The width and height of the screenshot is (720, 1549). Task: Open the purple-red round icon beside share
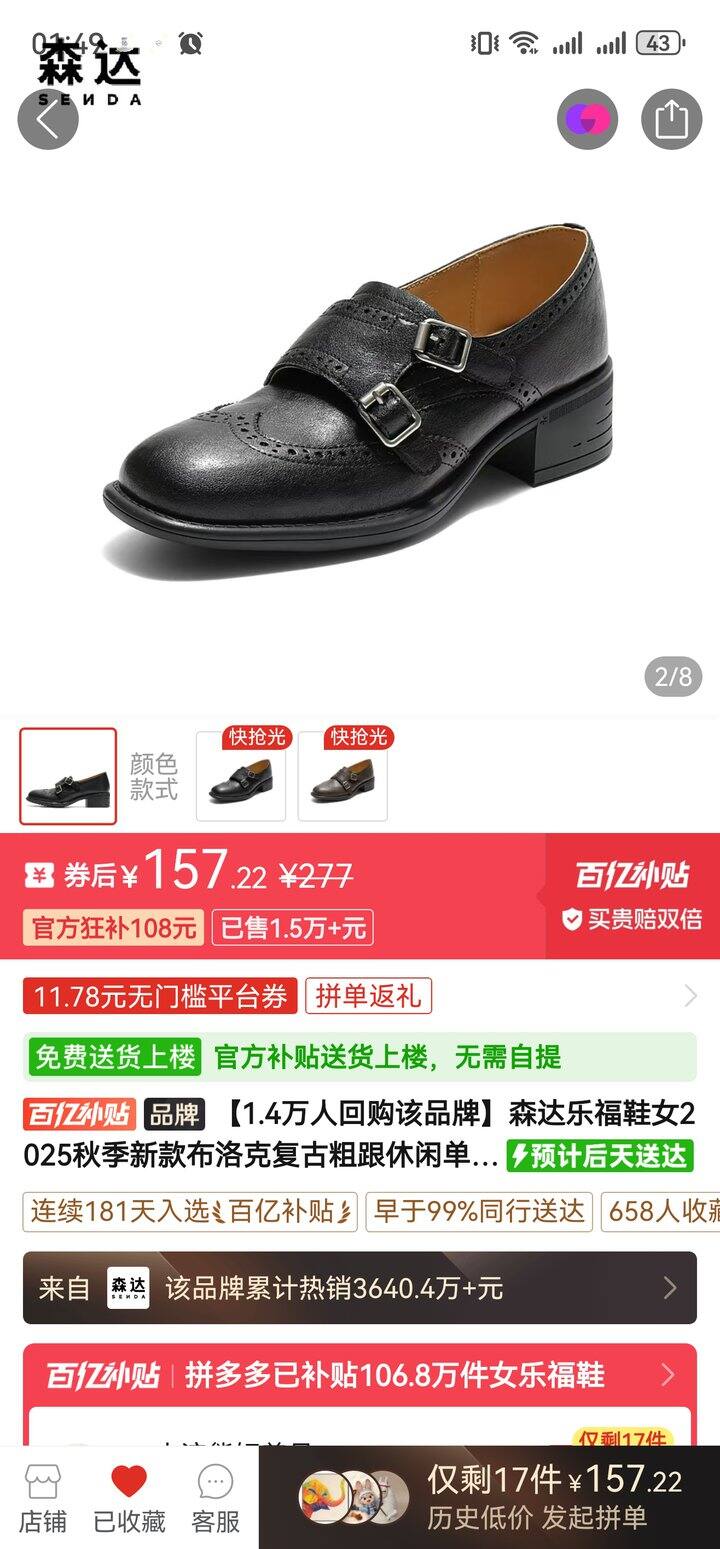coord(587,120)
